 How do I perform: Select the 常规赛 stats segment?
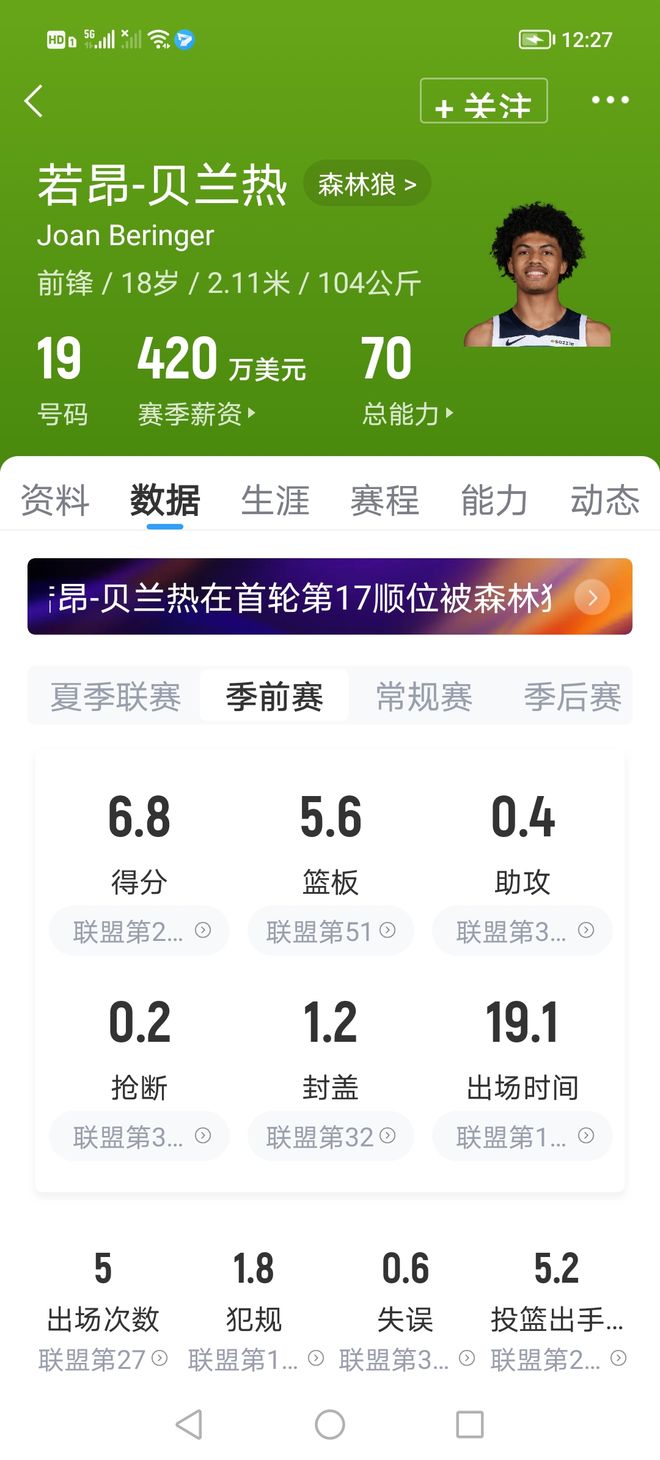click(x=424, y=696)
